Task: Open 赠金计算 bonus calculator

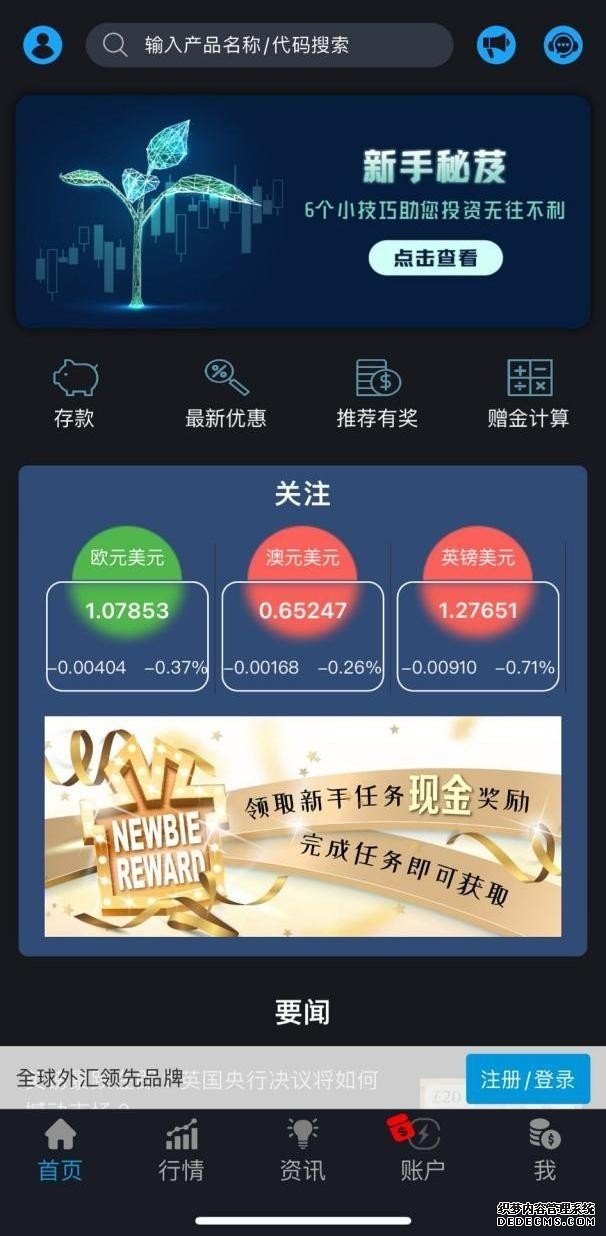Action: [x=528, y=395]
